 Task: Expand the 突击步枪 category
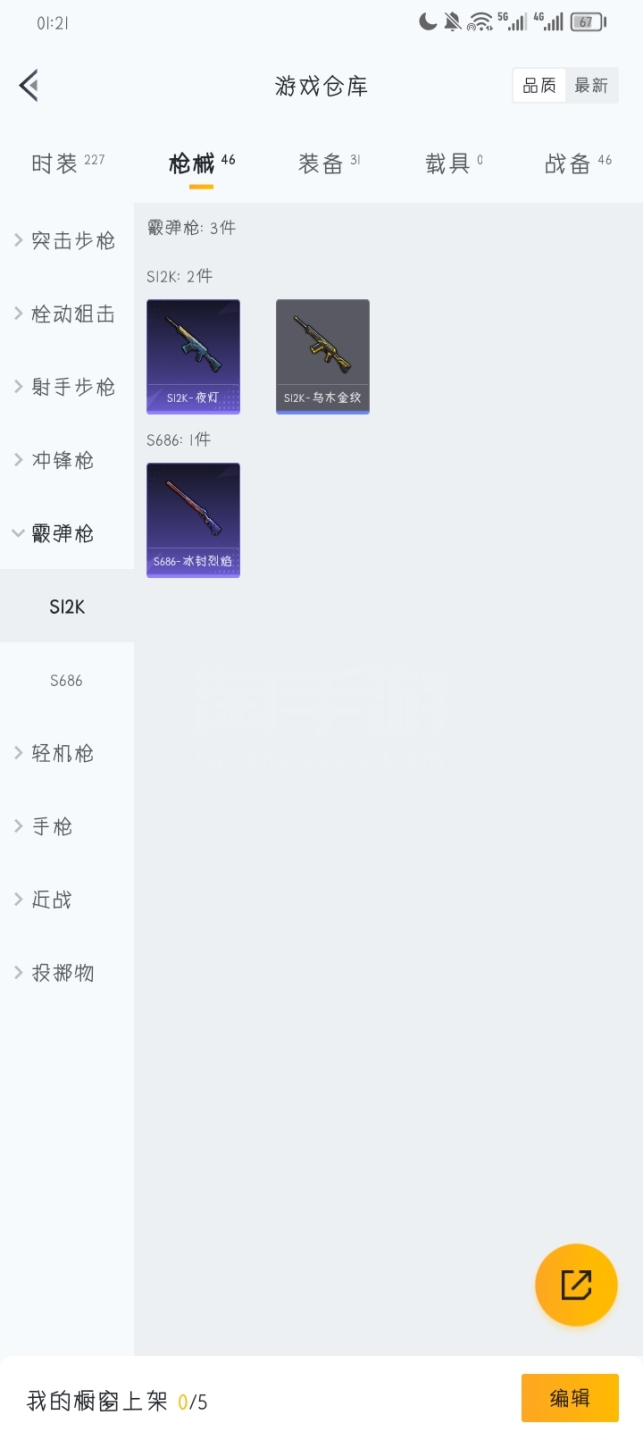pyautogui.click(x=66, y=241)
